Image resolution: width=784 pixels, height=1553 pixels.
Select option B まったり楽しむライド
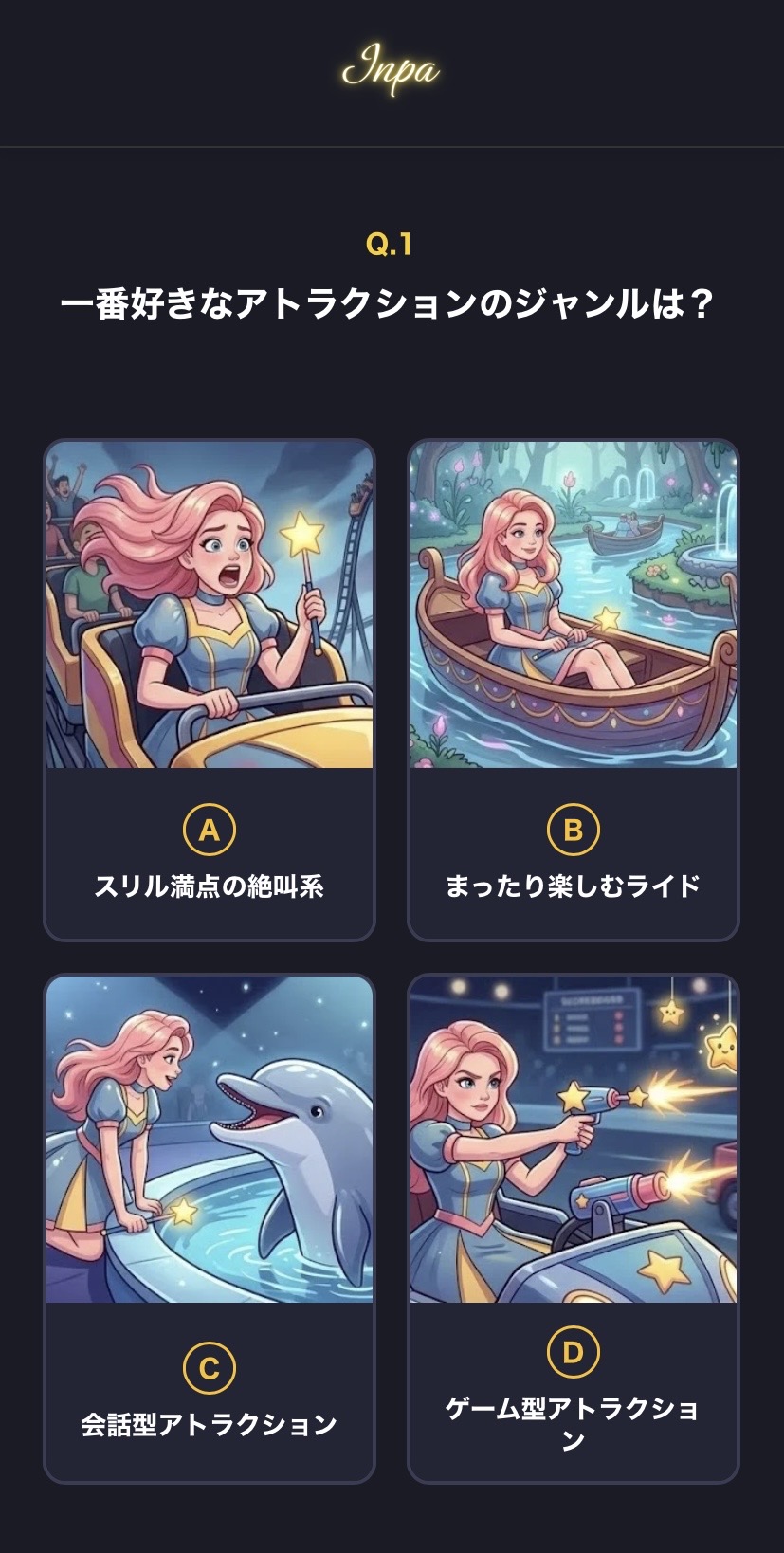click(x=574, y=683)
